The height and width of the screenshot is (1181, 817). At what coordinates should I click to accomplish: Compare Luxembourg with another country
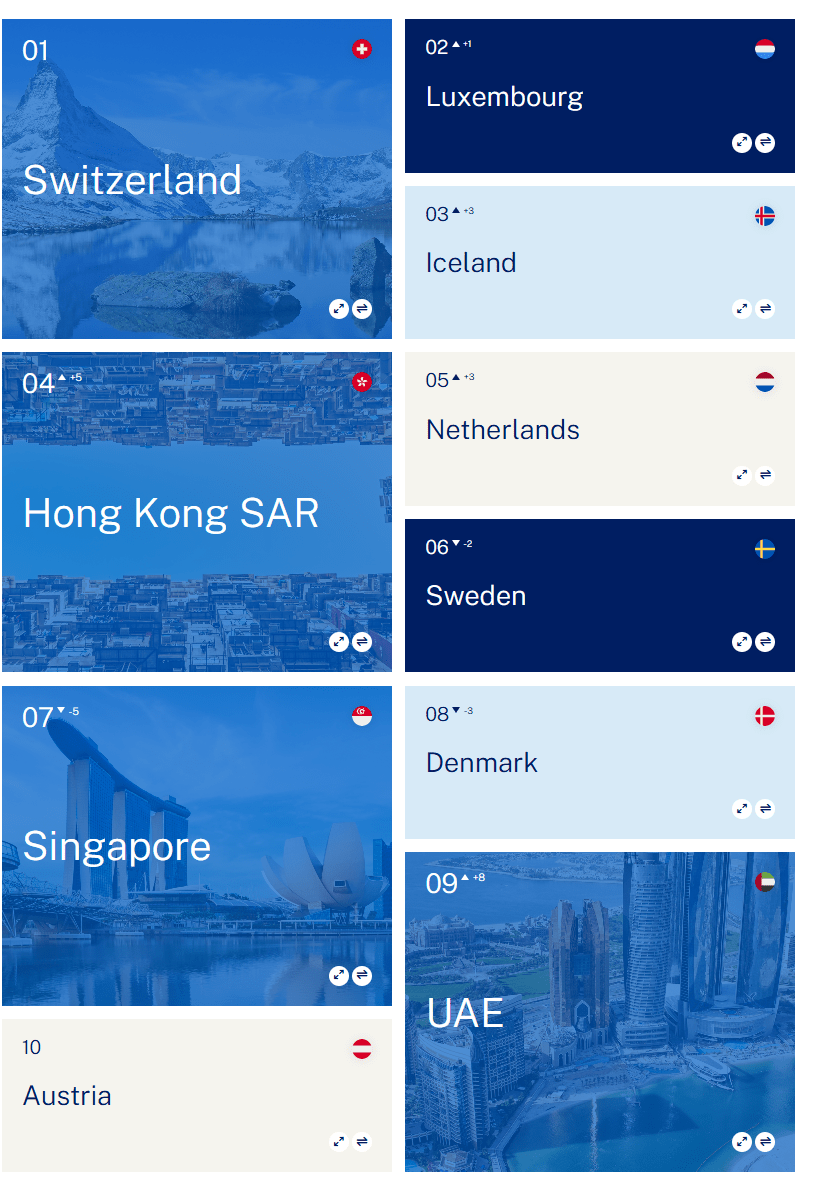tap(765, 142)
